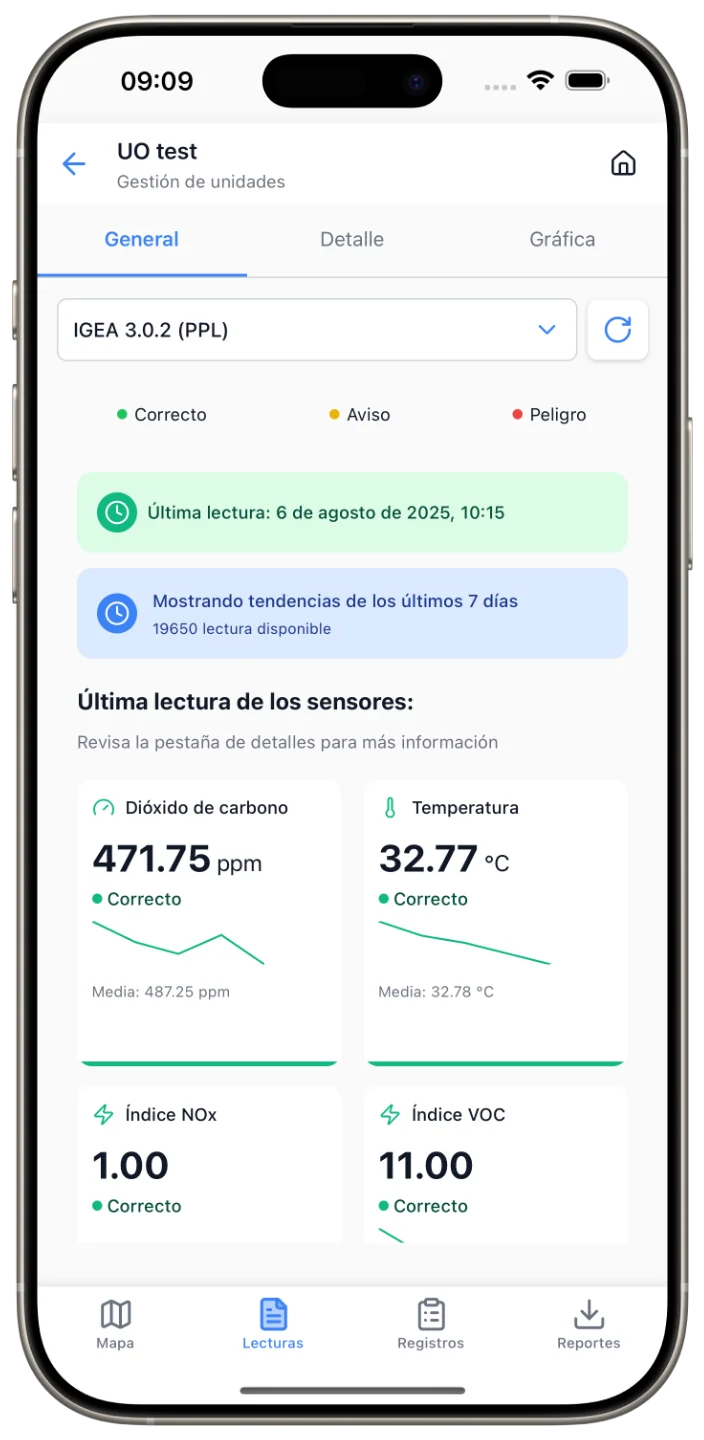Open the Índice NOx card
Image resolution: width=704 pixels, height=1440 pixels.
(x=209, y=1165)
